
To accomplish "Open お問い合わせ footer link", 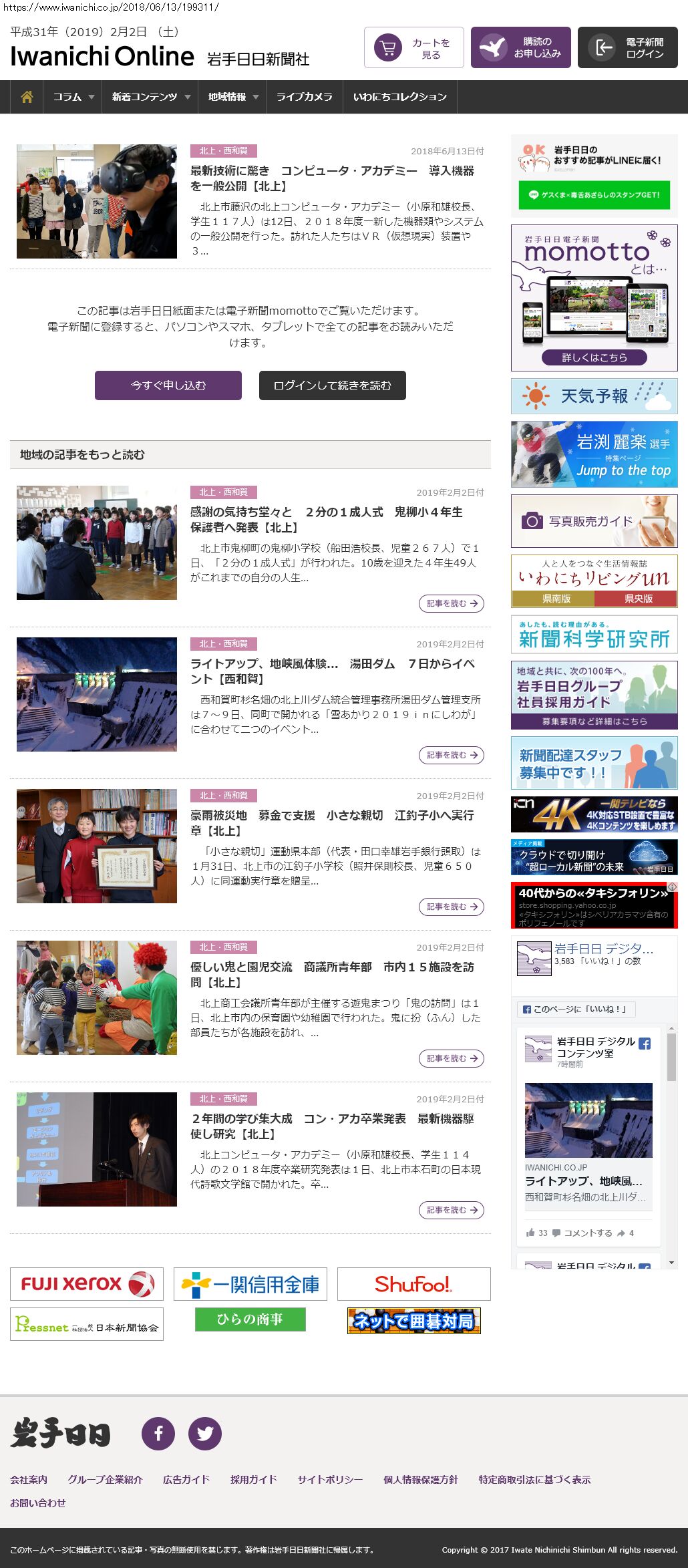I will pos(37,1503).
